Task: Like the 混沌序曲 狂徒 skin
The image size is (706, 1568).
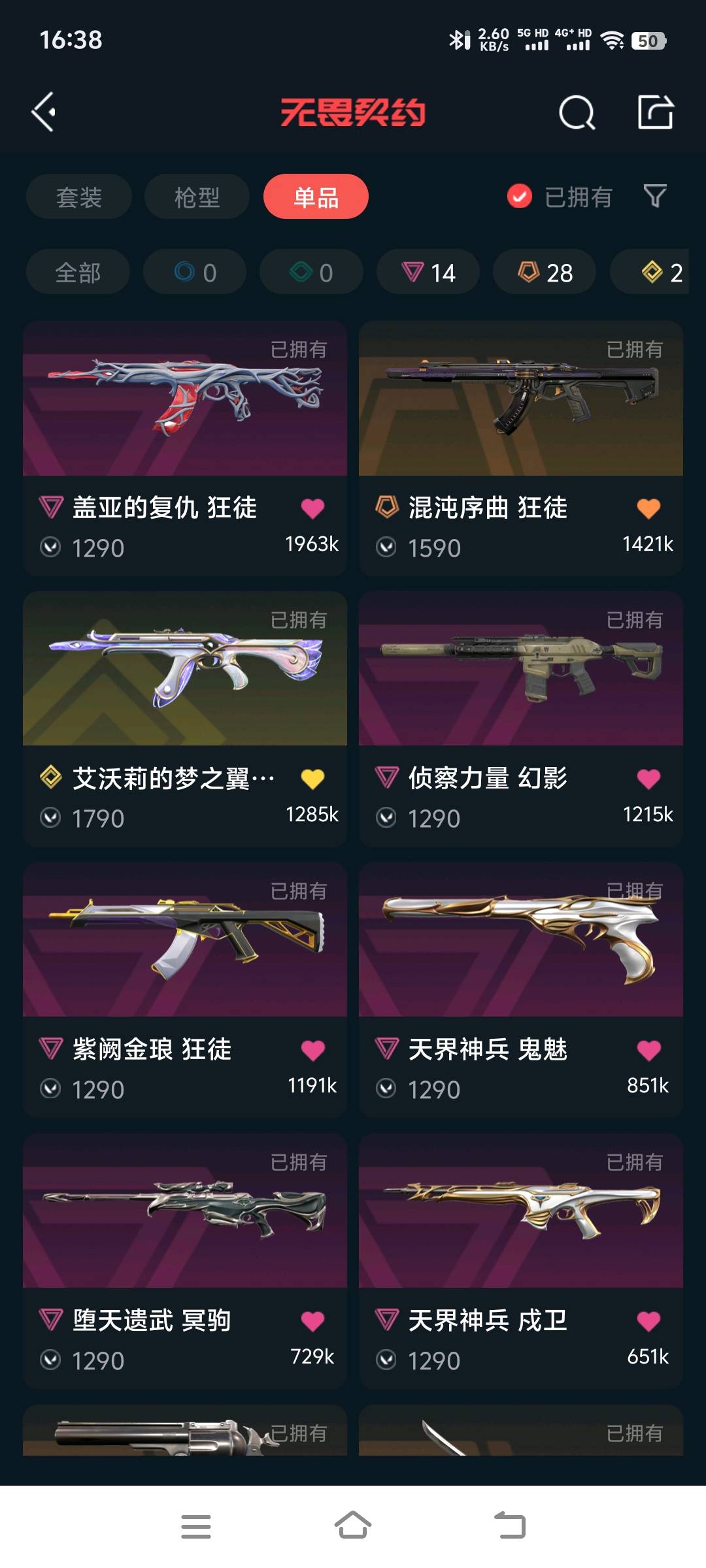Action: (648, 508)
